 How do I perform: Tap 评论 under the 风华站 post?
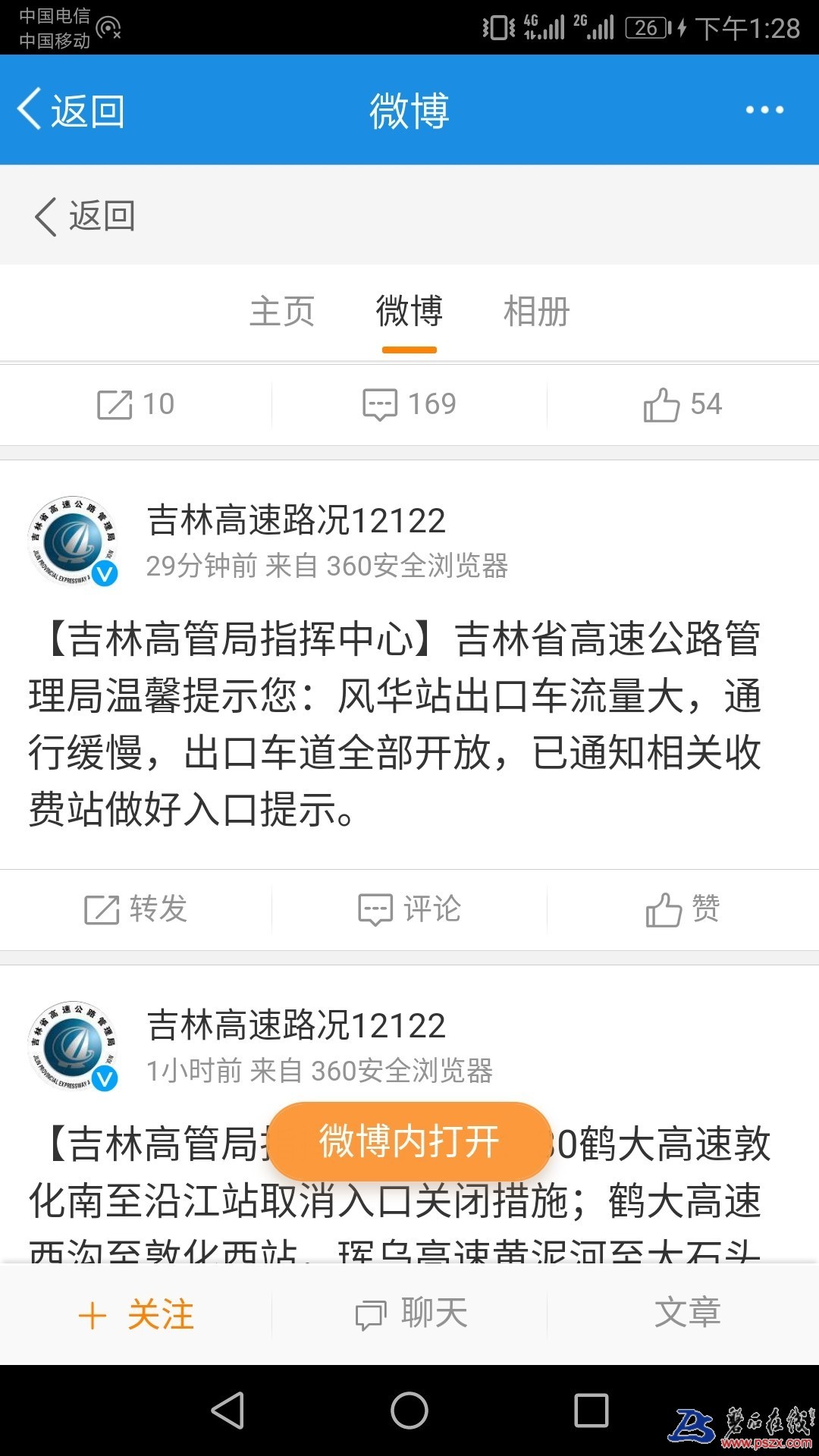(409, 908)
